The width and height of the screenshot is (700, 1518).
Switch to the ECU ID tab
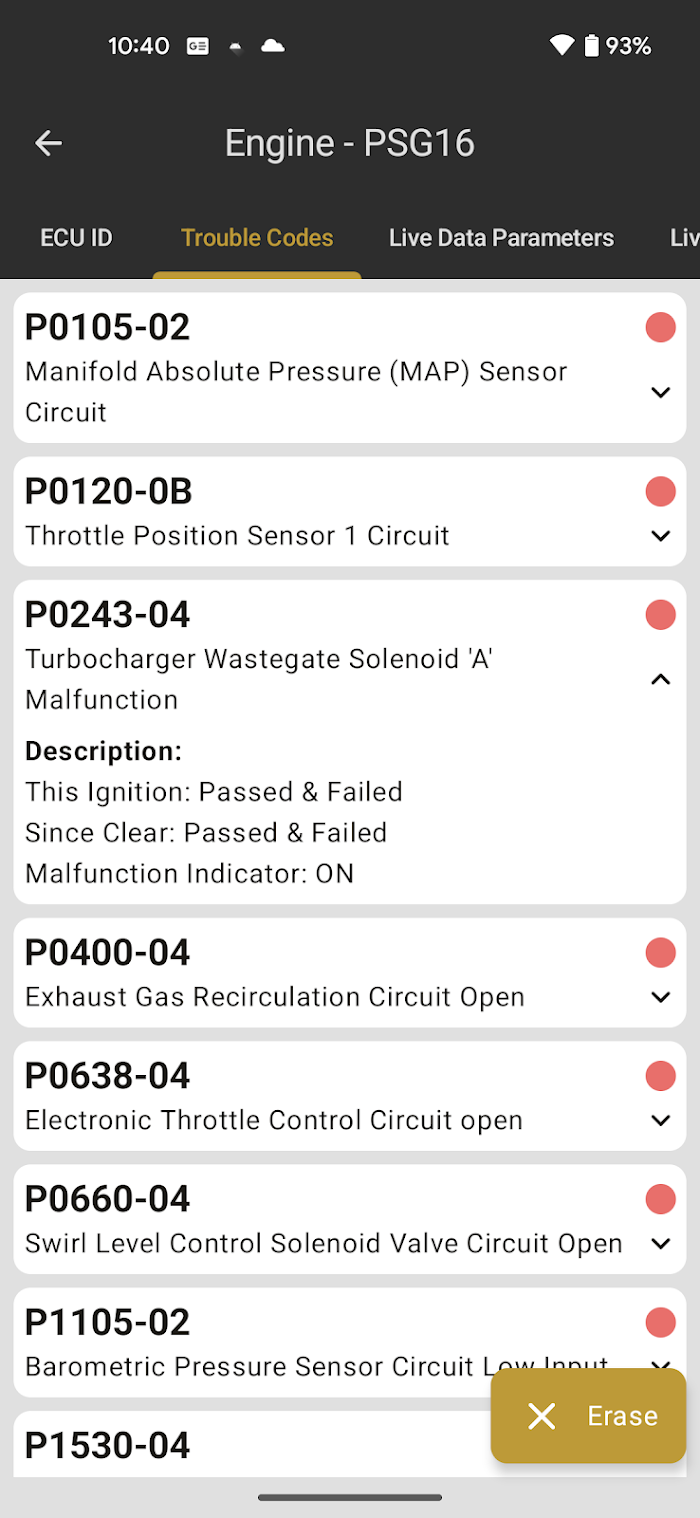point(76,238)
